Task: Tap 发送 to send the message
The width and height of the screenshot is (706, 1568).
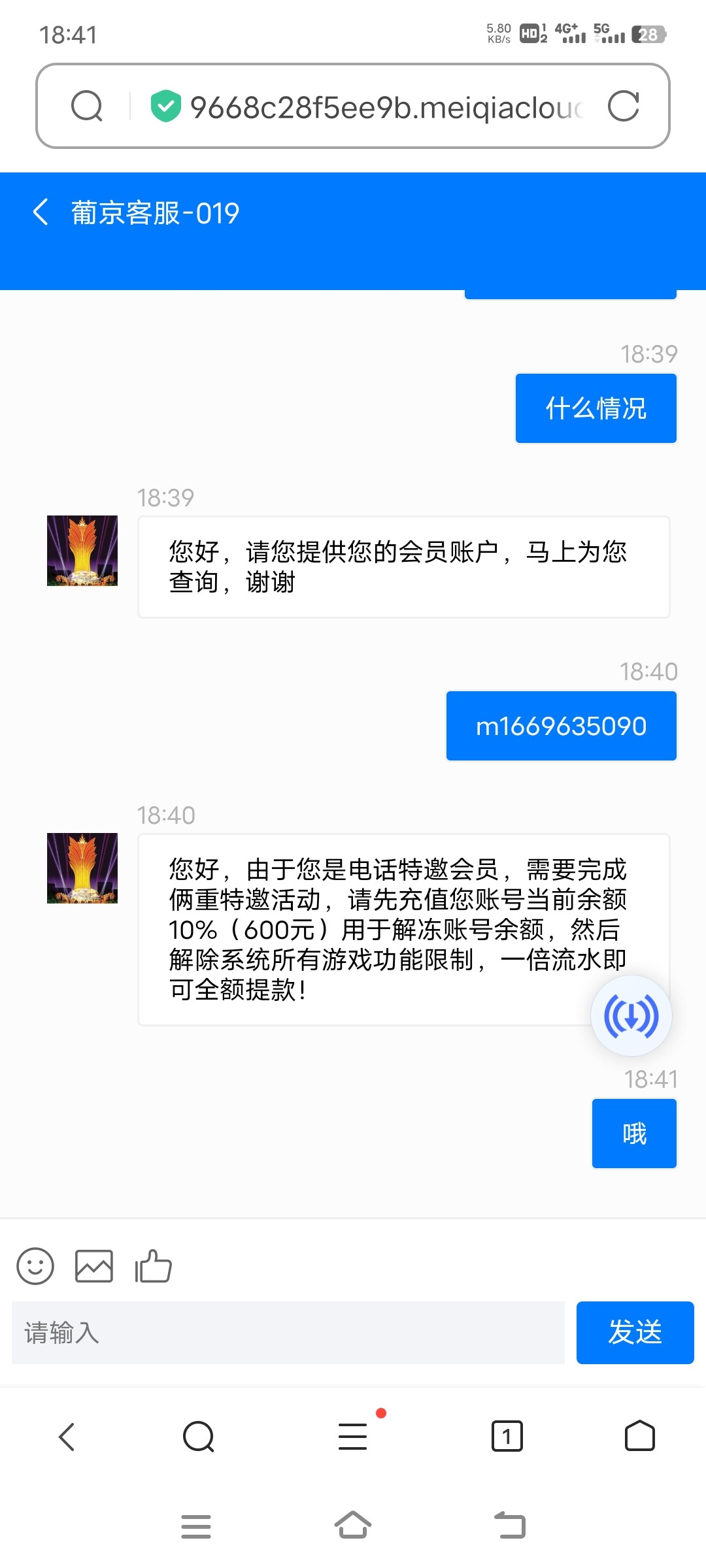Action: (x=635, y=1333)
